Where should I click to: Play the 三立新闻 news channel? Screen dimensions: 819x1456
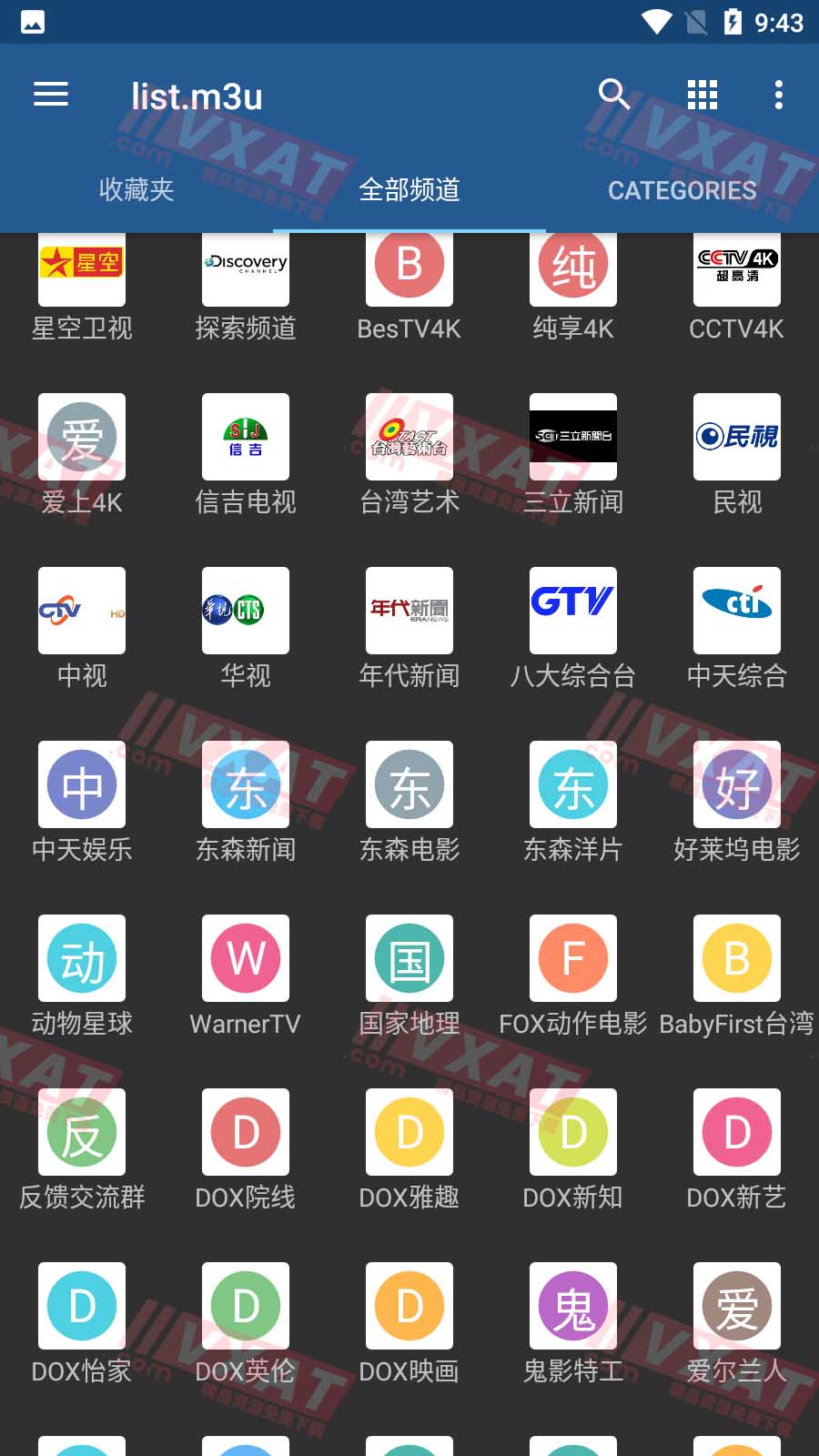pyautogui.click(x=573, y=437)
